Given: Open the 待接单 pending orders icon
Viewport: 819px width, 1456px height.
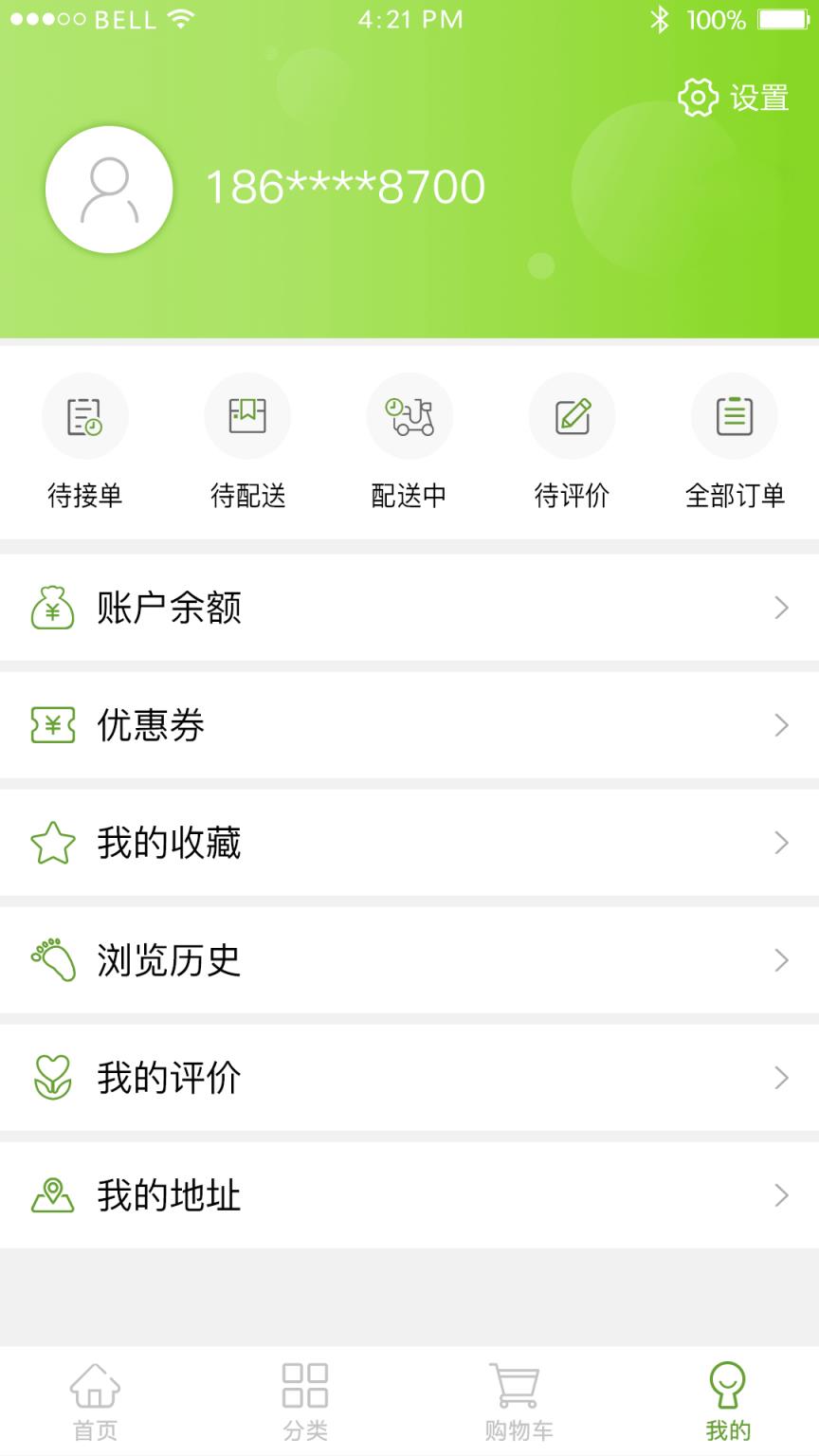Looking at the screenshot, I should [85, 415].
